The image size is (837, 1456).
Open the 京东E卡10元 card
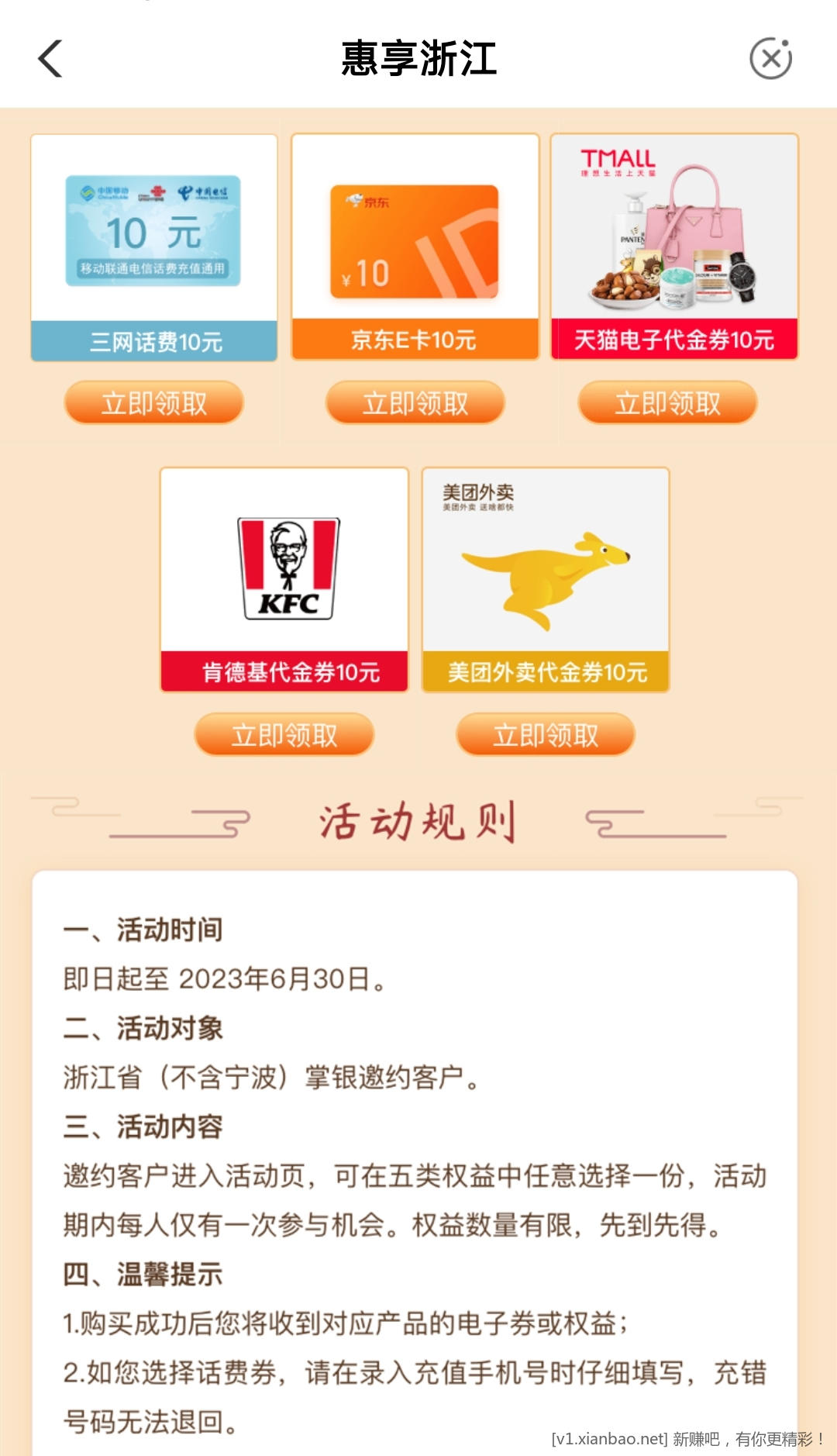[x=415, y=247]
